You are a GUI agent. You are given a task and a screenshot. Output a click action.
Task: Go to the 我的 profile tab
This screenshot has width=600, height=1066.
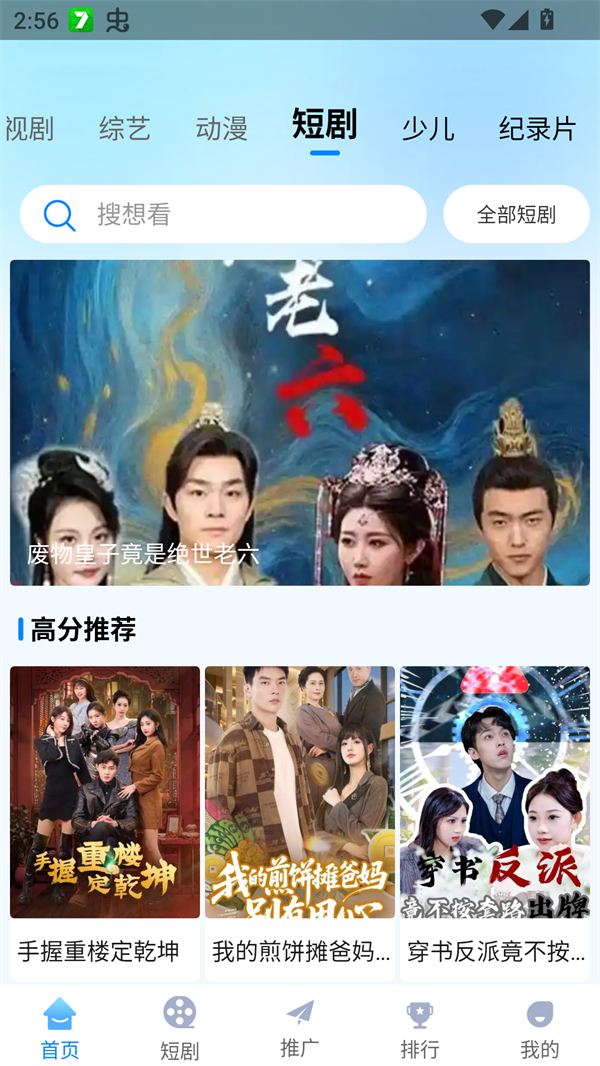540,1027
